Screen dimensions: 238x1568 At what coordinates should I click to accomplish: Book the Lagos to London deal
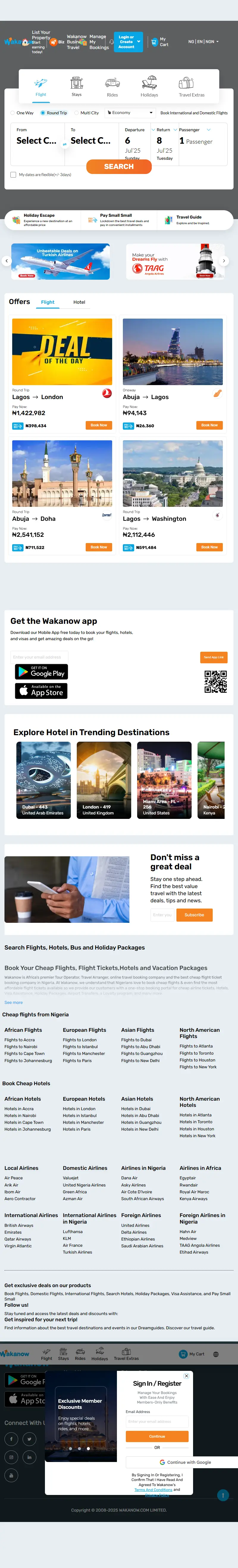tap(98, 425)
